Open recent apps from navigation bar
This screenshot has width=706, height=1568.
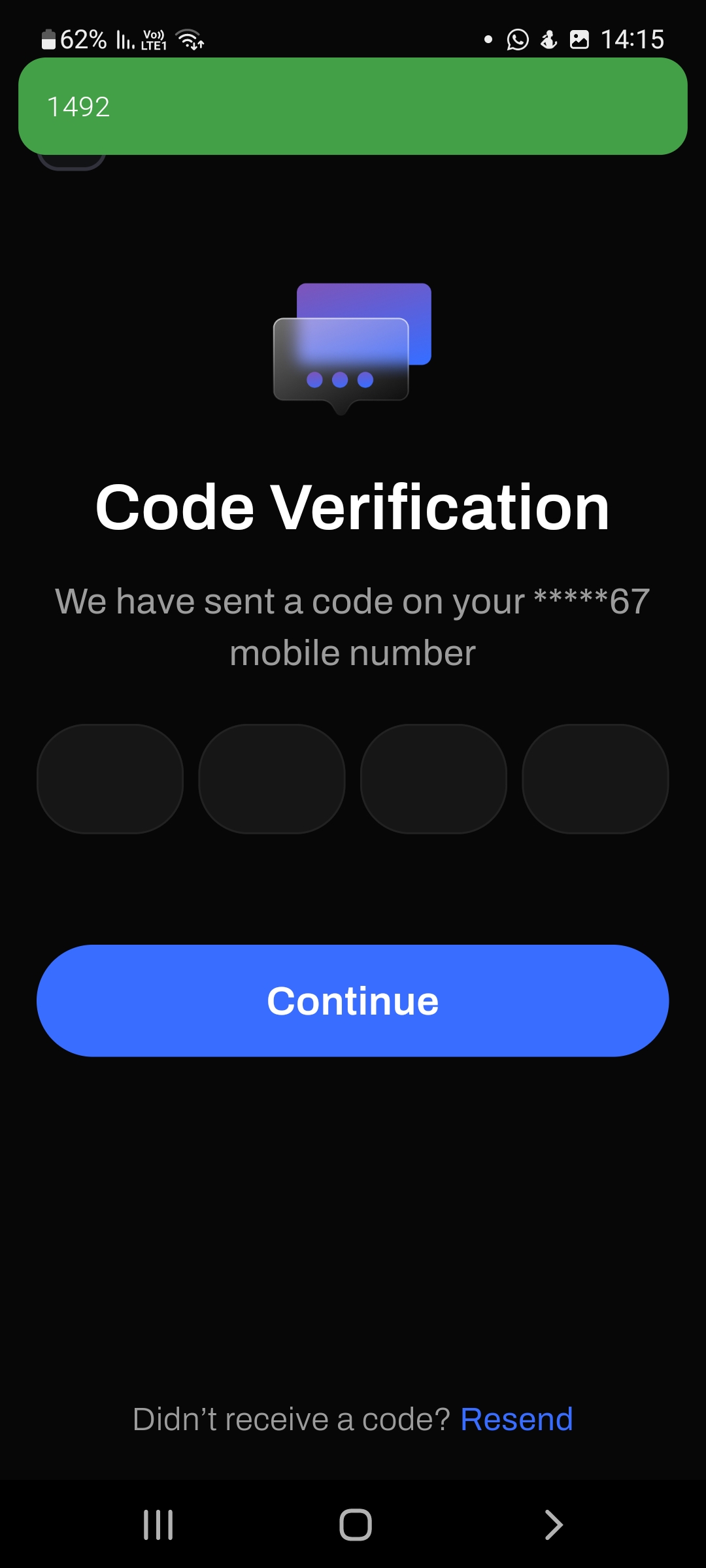[158, 1525]
